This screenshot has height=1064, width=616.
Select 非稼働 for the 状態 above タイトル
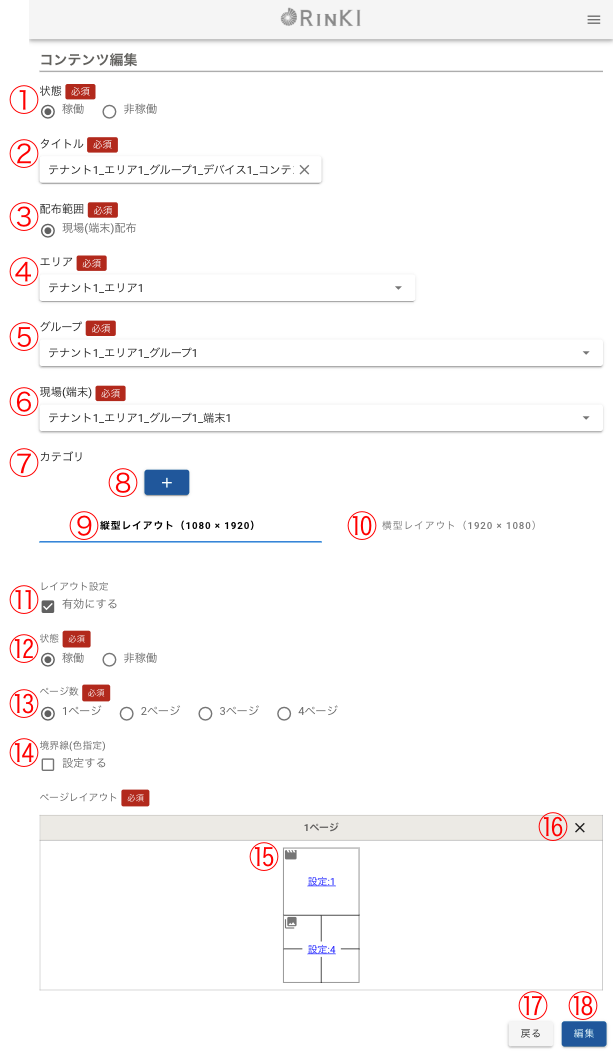110,110
